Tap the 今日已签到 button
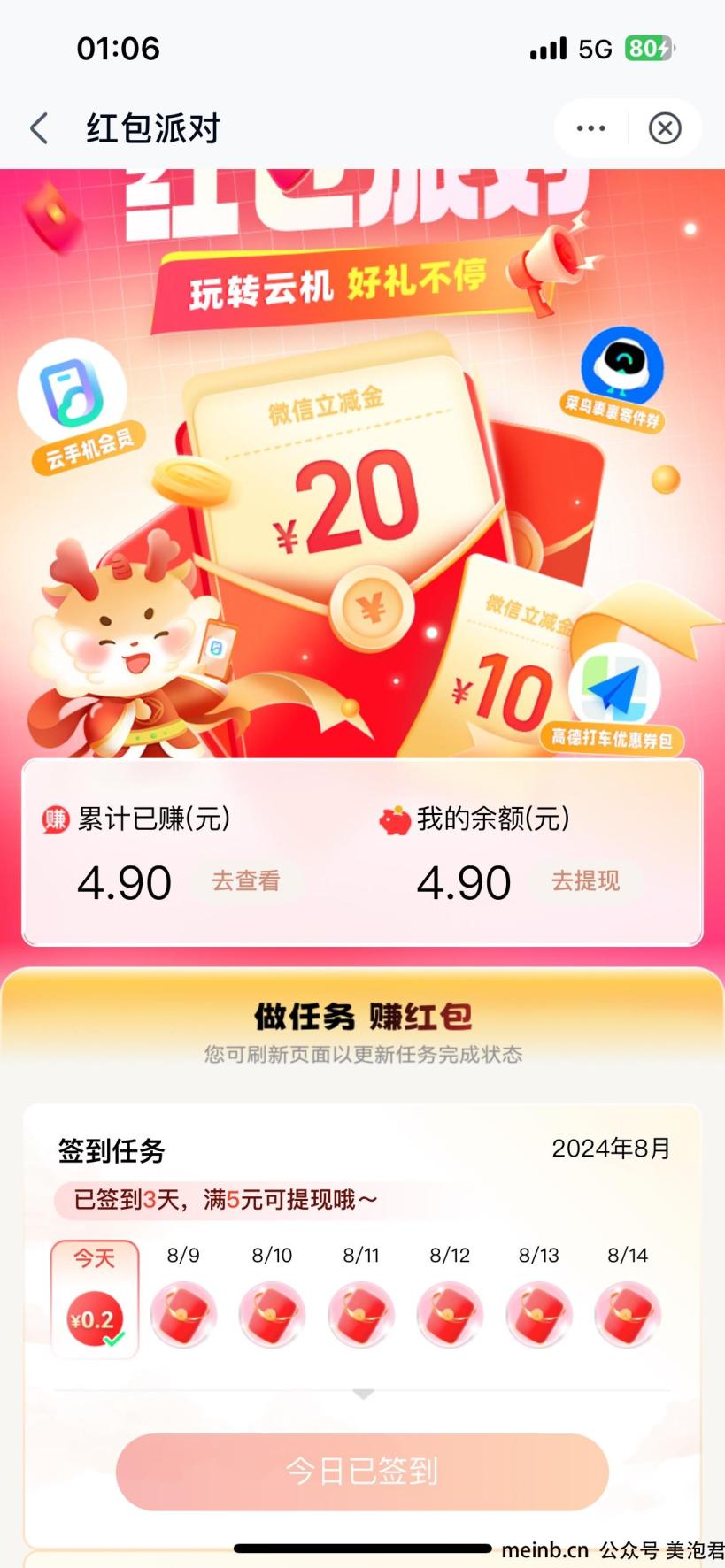 click(x=362, y=1472)
